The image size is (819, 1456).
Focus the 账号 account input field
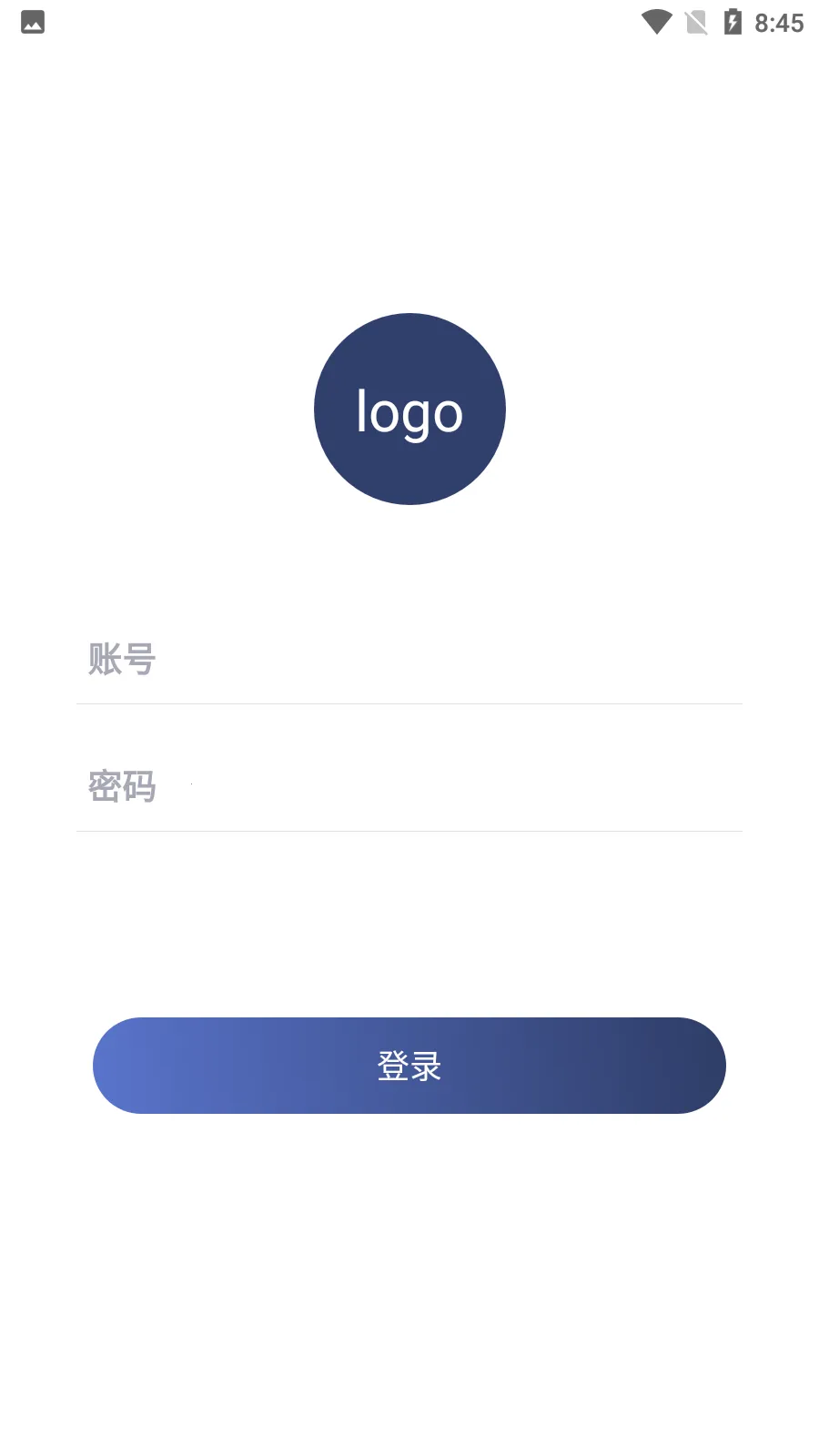409,659
